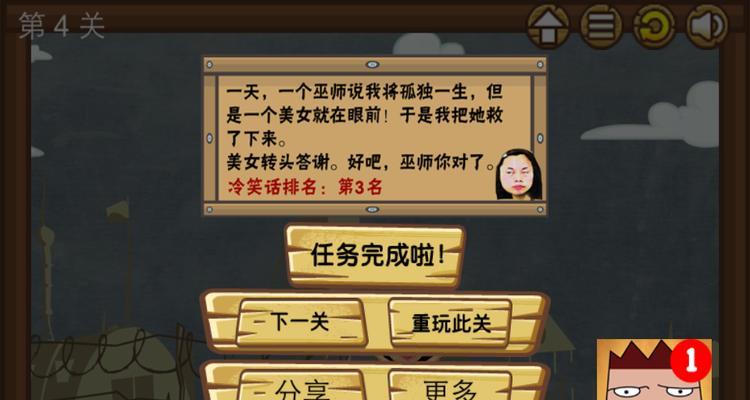The image size is (750, 400).
Task: Continue to next level 下一关
Action: click(x=300, y=323)
